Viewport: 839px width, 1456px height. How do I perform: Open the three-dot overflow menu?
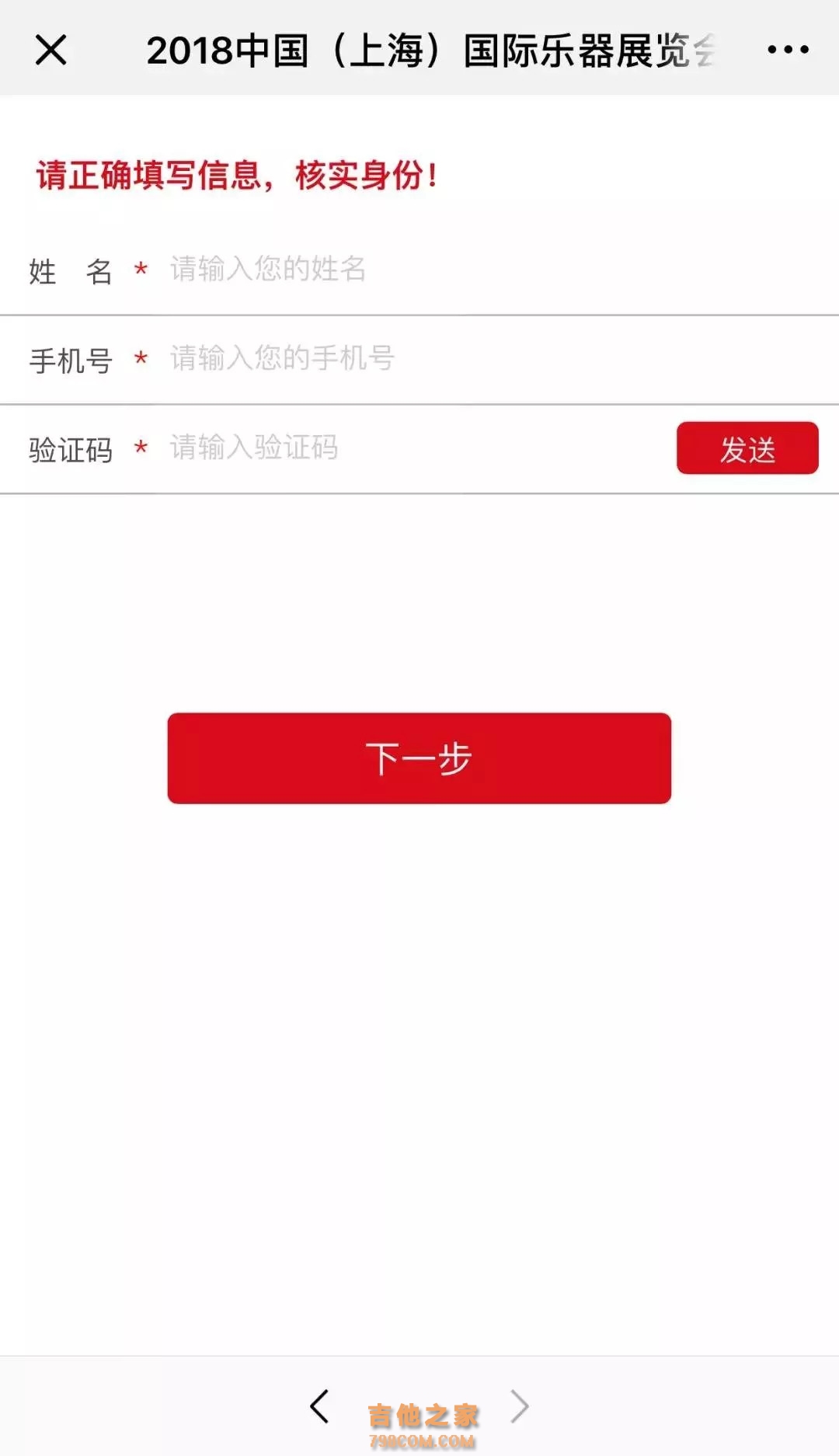point(788,50)
